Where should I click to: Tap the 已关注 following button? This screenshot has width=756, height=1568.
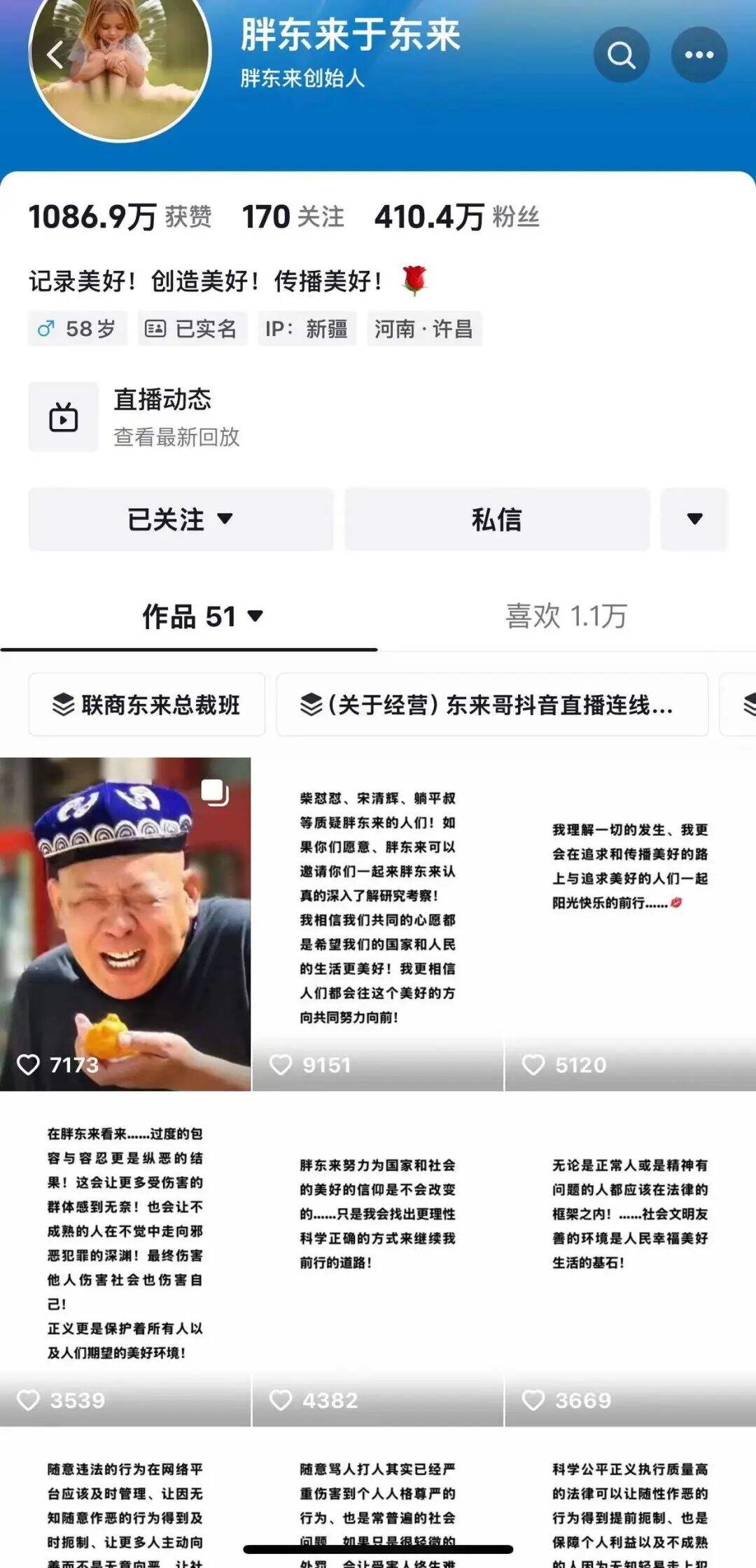coord(180,519)
